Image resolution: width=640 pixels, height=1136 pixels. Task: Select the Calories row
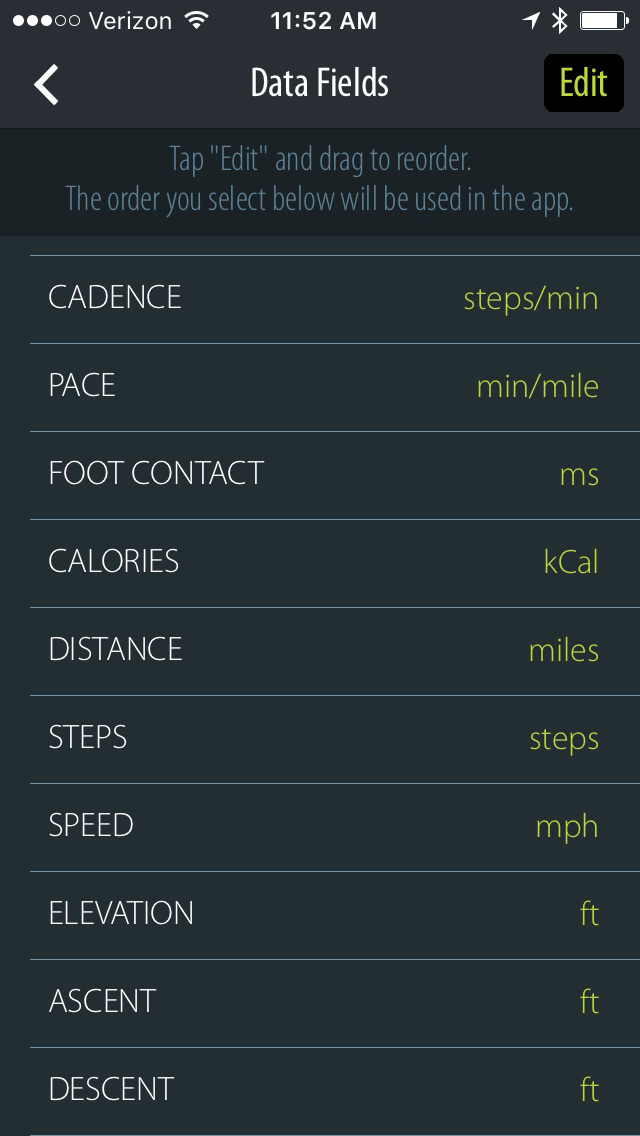tap(335, 564)
